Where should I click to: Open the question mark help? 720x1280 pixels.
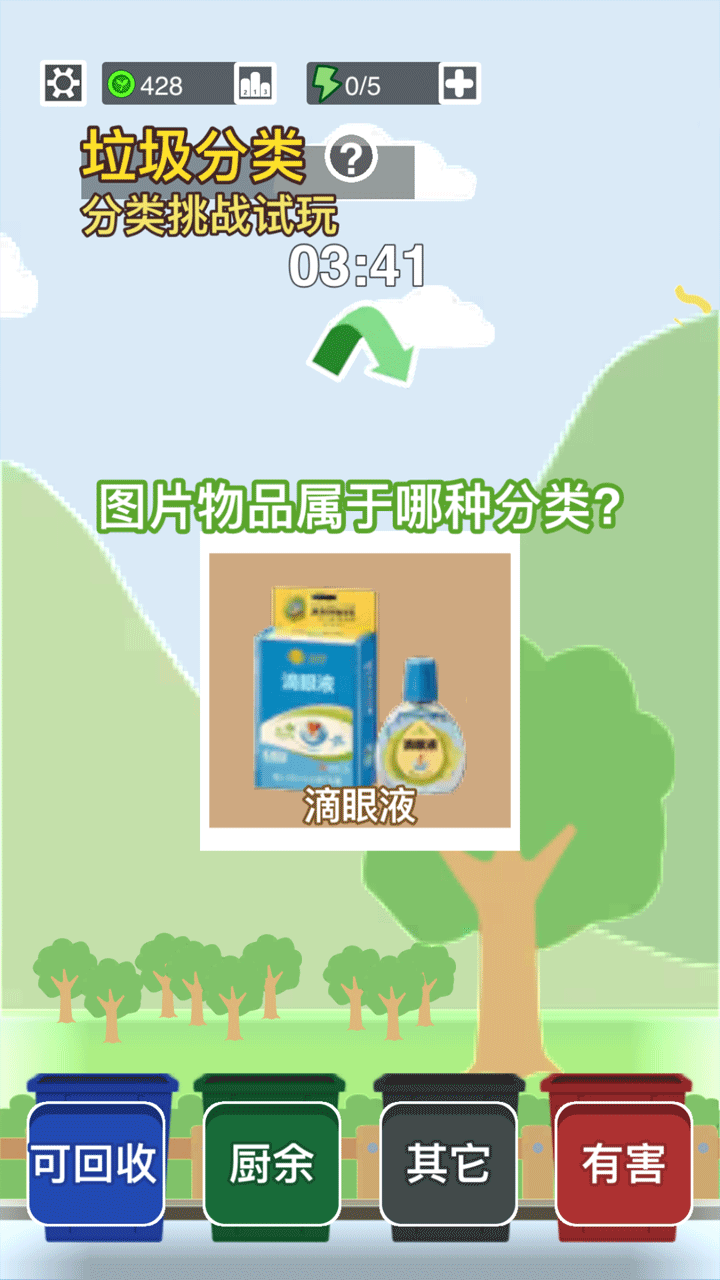(x=351, y=158)
